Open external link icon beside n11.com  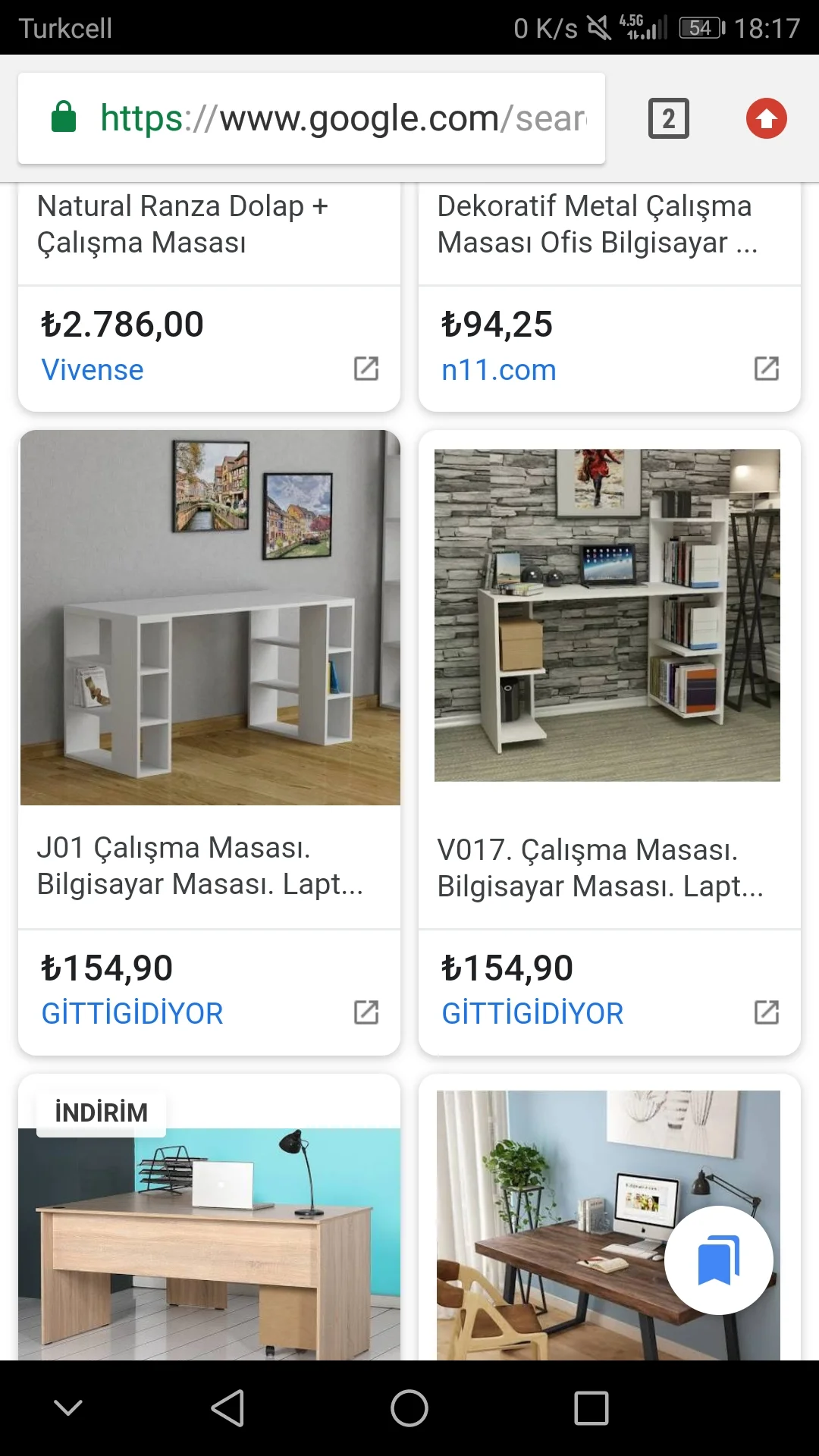[x=766, y=369]
